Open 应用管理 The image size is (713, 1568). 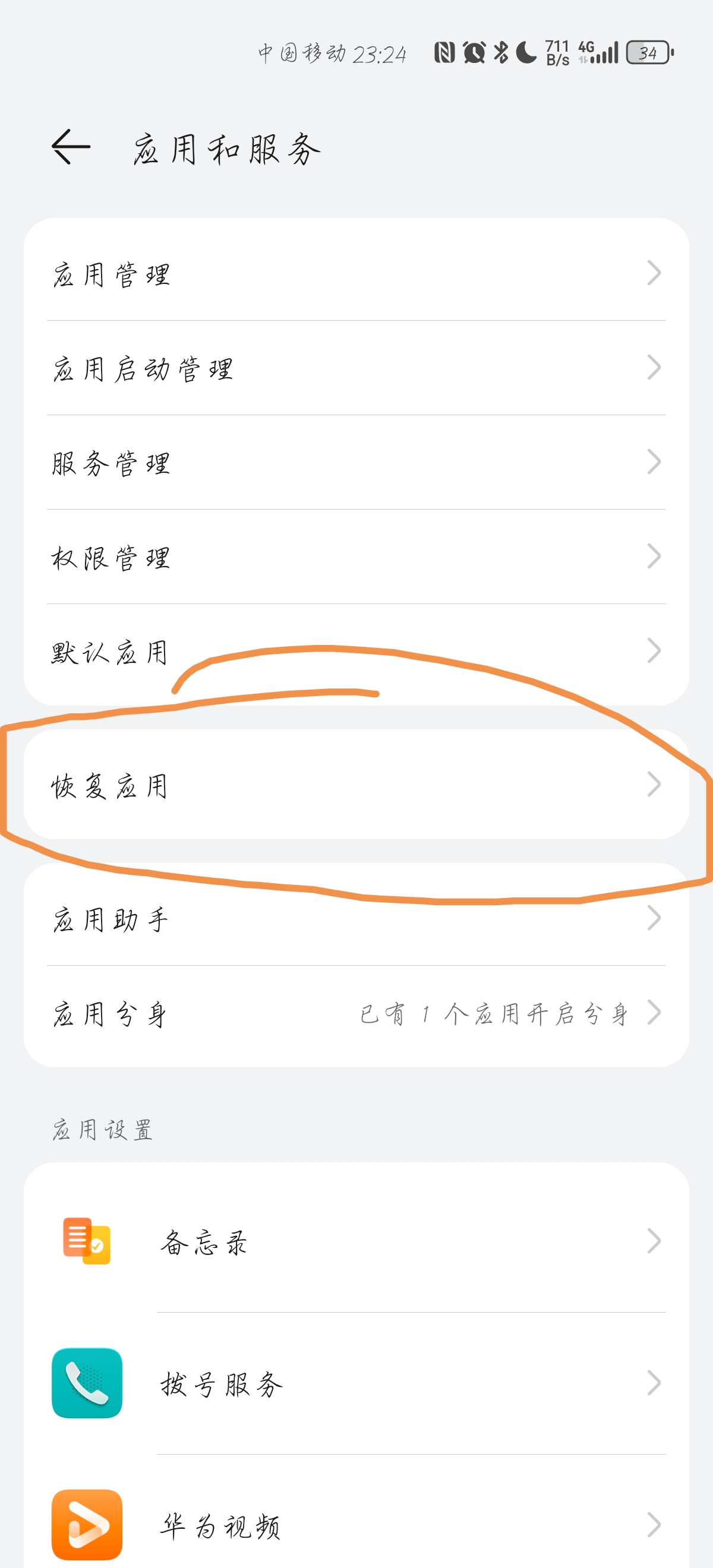coord(356,273)
